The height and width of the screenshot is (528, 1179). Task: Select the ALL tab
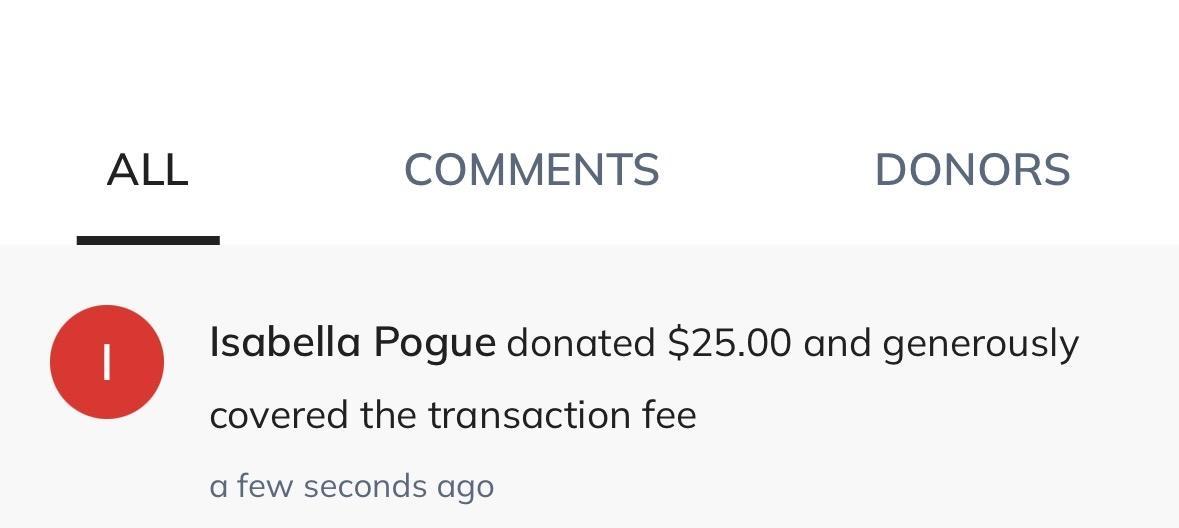(x=148, y=170)
